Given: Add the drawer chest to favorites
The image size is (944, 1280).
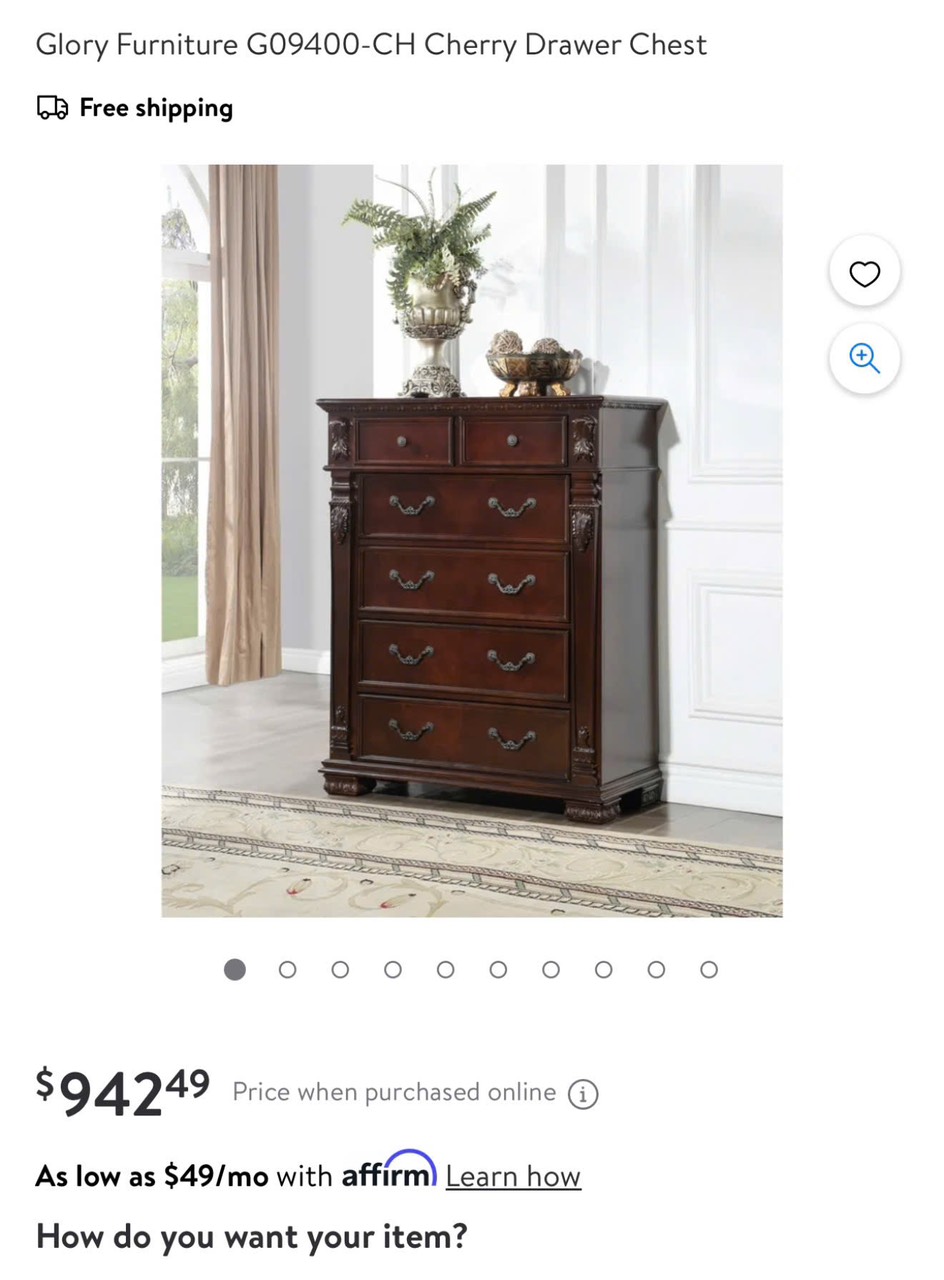Looking at the screenshot, I should coord(864,273).
